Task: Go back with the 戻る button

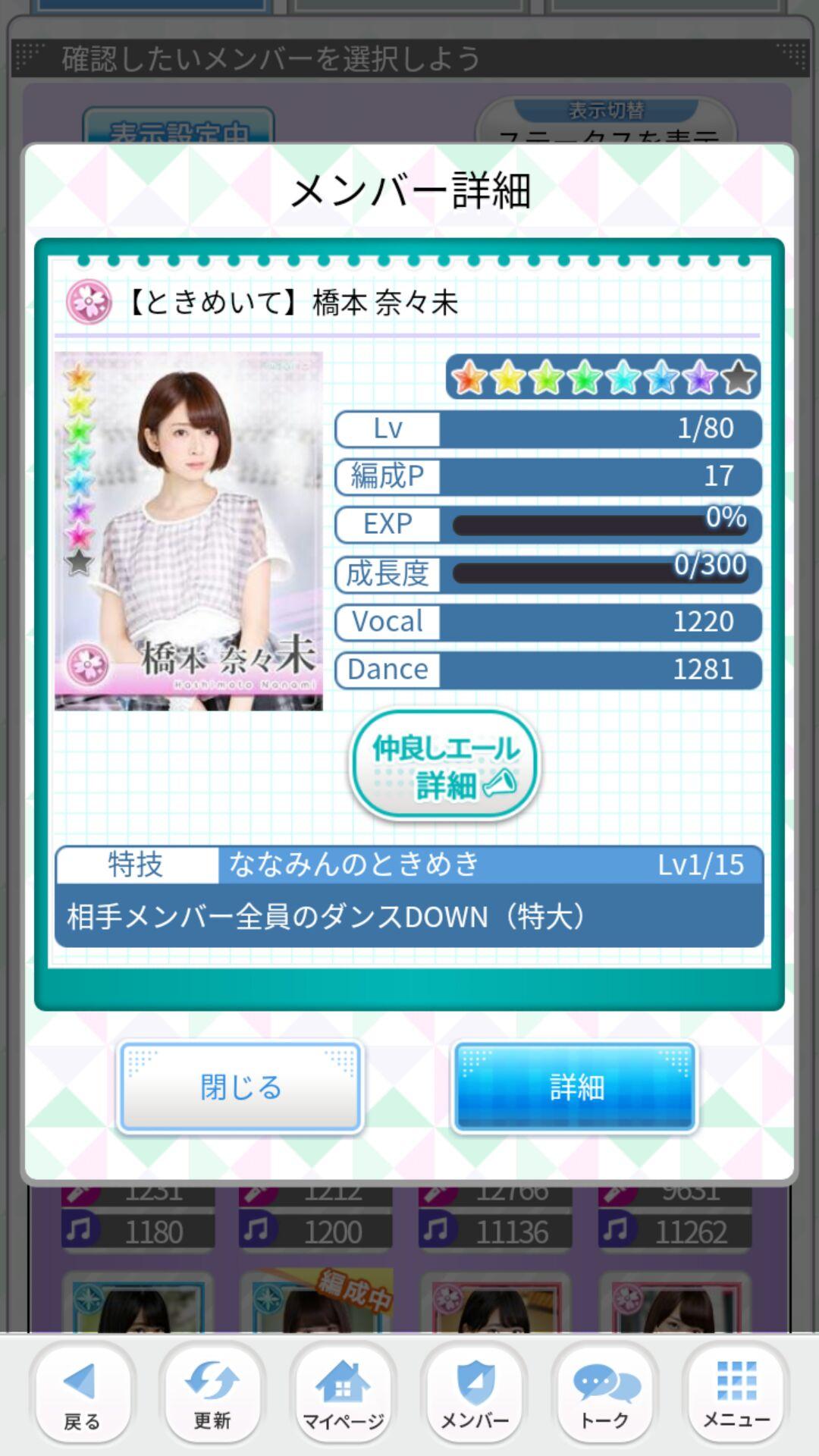Action: pos(82,1394)
